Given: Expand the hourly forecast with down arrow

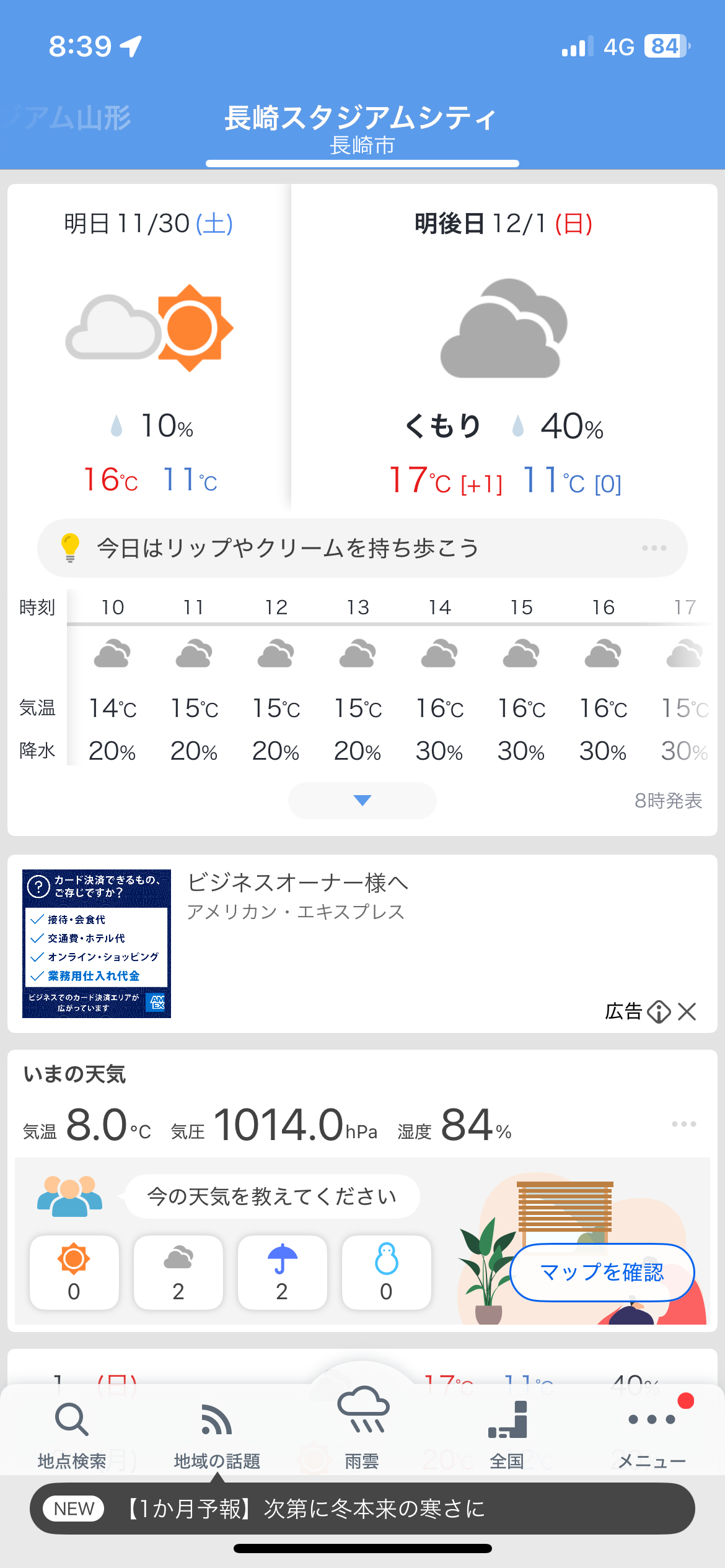Looking at the screenshot, I should tap(362, 800).
